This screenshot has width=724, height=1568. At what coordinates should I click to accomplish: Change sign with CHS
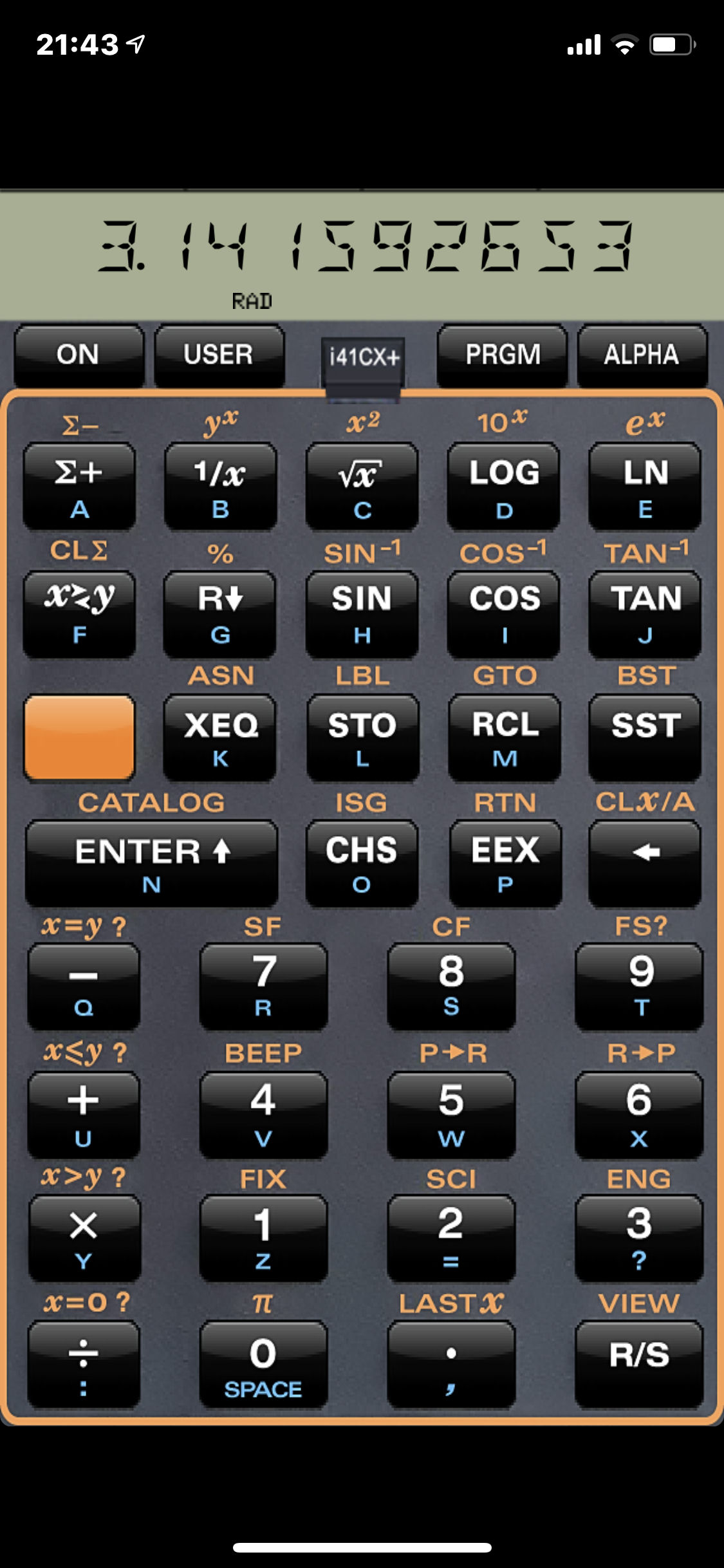[362, 863]
